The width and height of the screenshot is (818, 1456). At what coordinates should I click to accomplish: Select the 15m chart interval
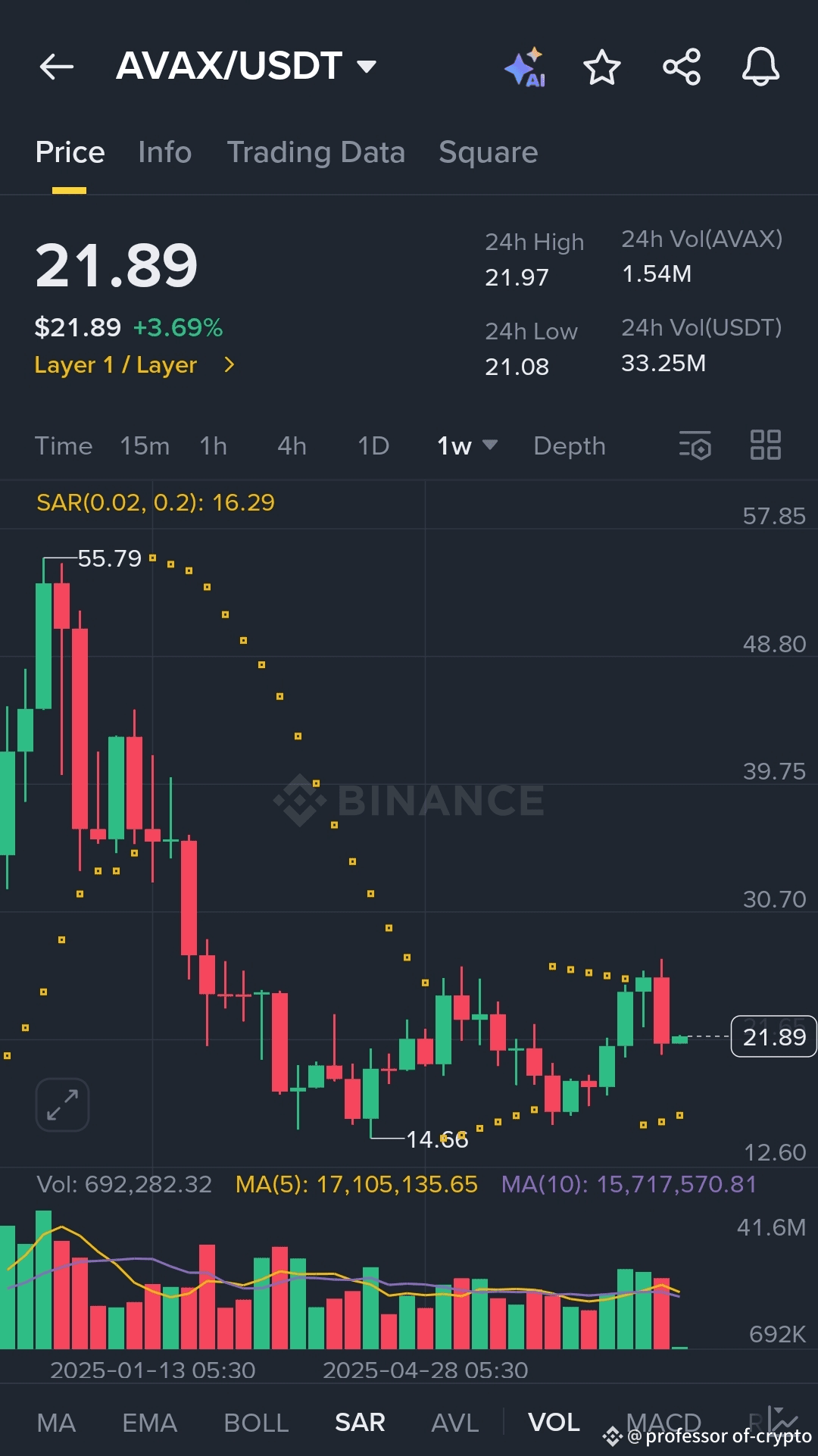[x=145, y=446]
